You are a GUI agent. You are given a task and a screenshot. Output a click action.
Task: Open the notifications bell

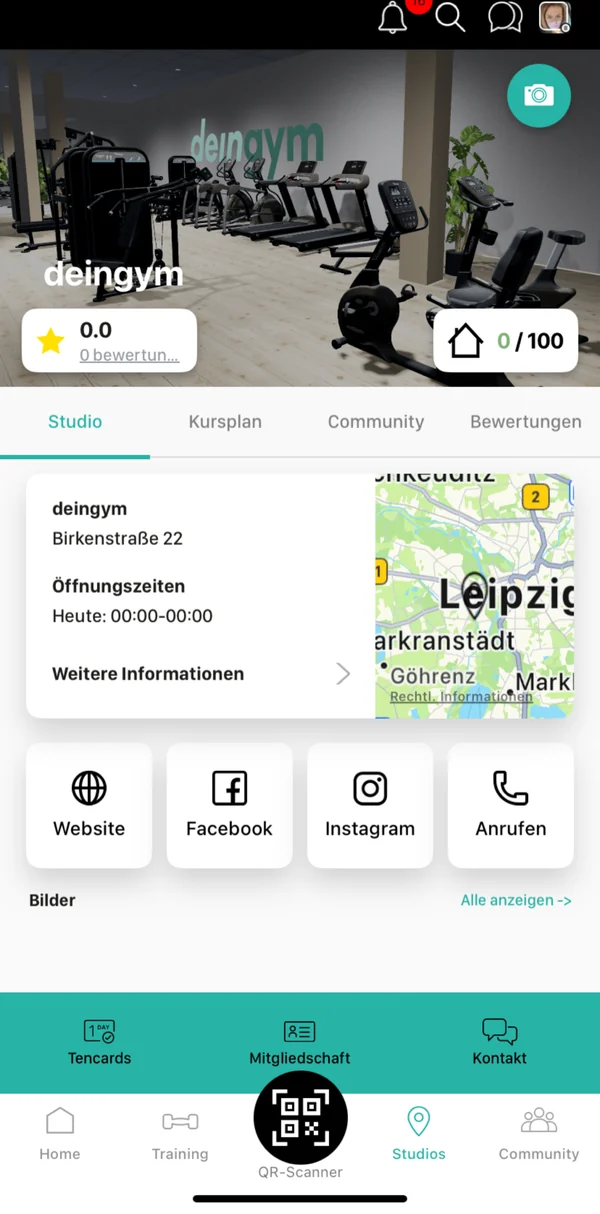[x=393, y=18]
